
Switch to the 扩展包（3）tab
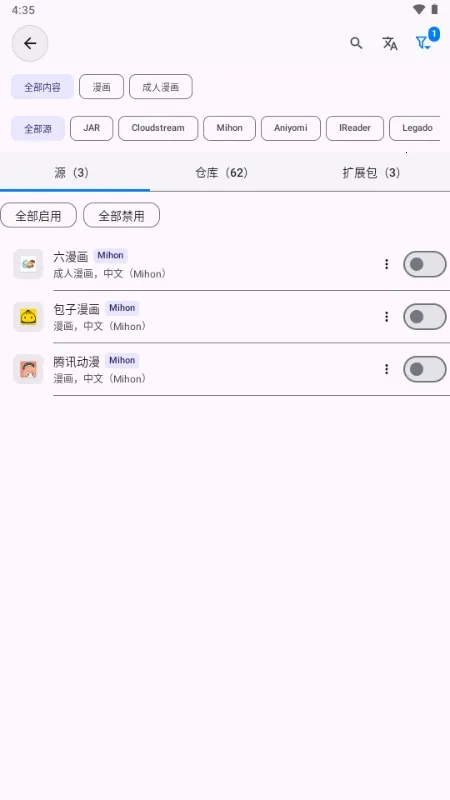[x=371, y=172]
